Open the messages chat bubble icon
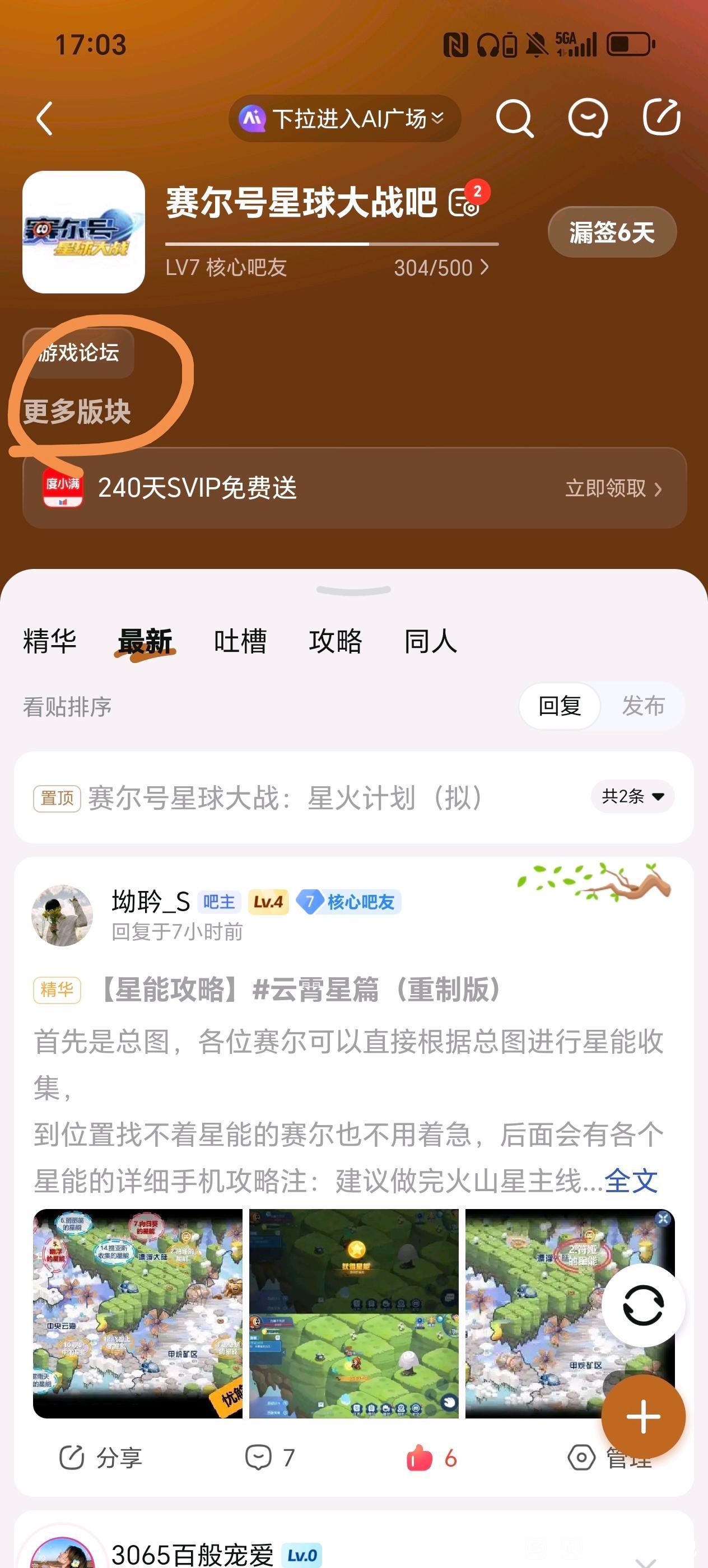The height and width of the screenshot is (1568, 708). point(588,118)
